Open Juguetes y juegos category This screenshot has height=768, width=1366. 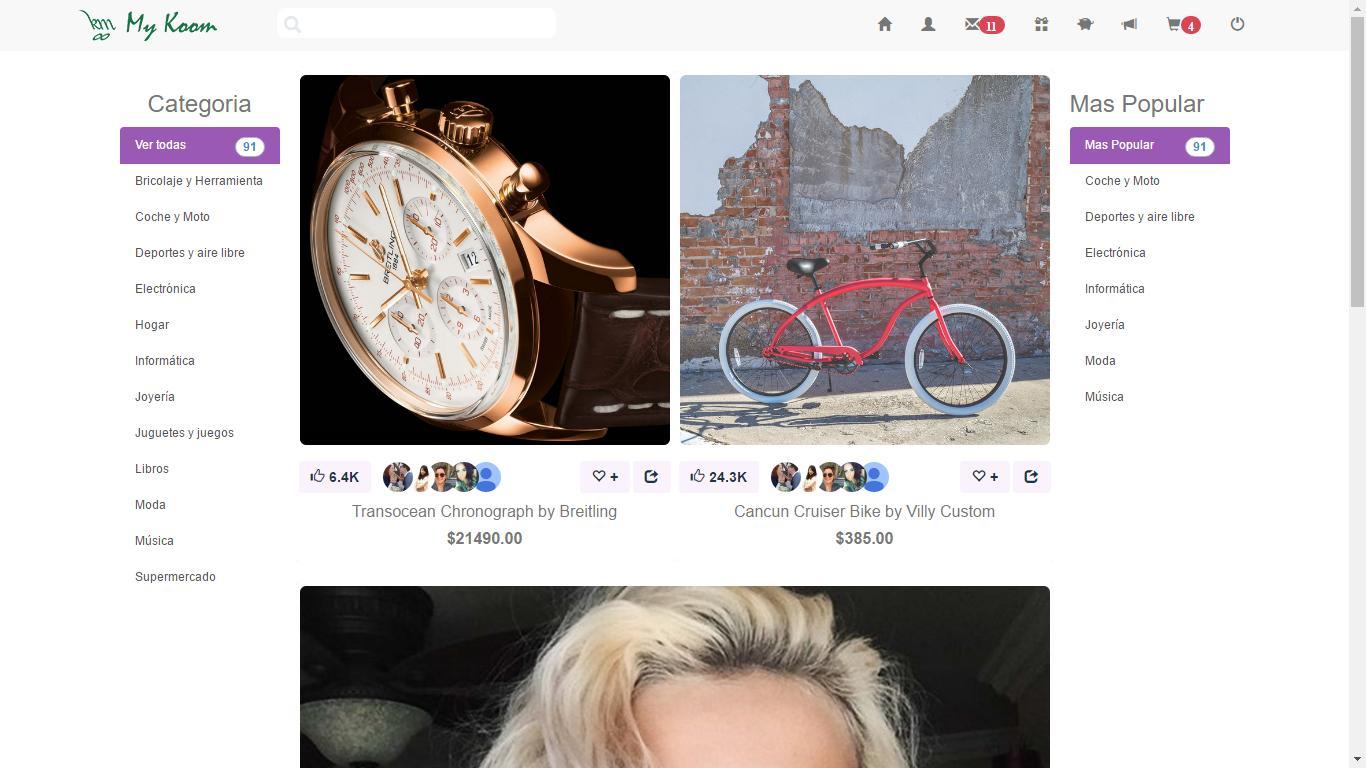184,433
